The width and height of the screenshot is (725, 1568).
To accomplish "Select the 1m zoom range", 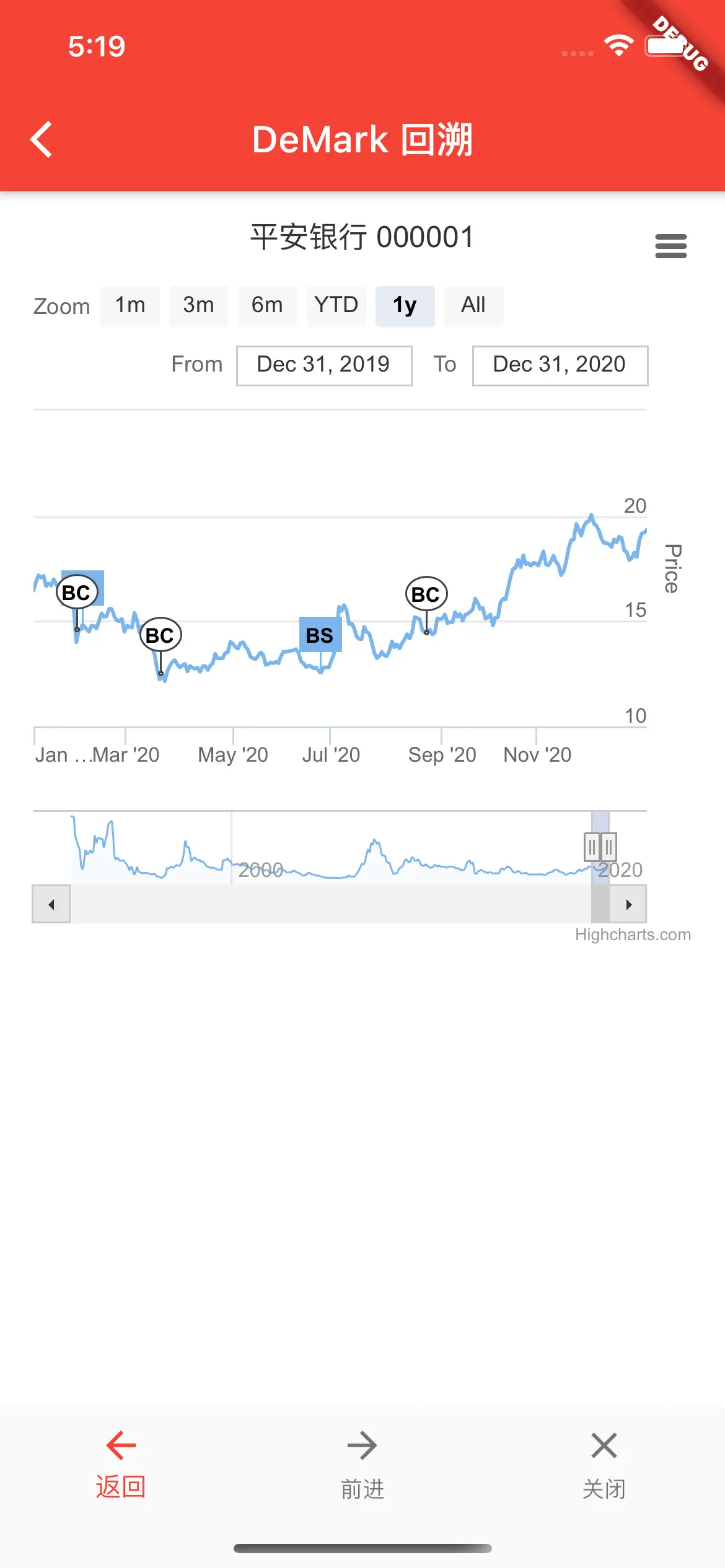I will point(130,305).
